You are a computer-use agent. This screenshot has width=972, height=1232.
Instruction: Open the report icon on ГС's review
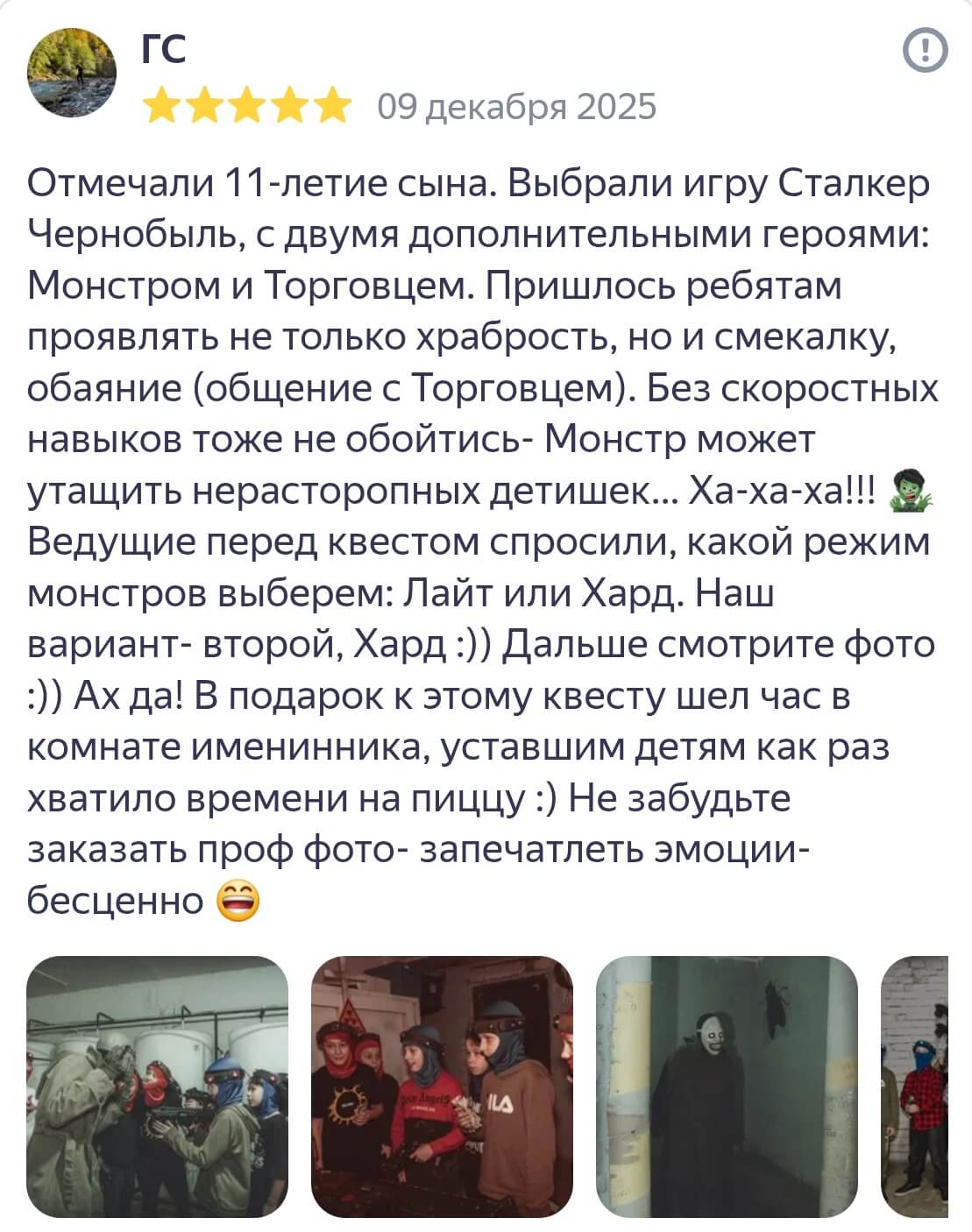coord(925,52)
